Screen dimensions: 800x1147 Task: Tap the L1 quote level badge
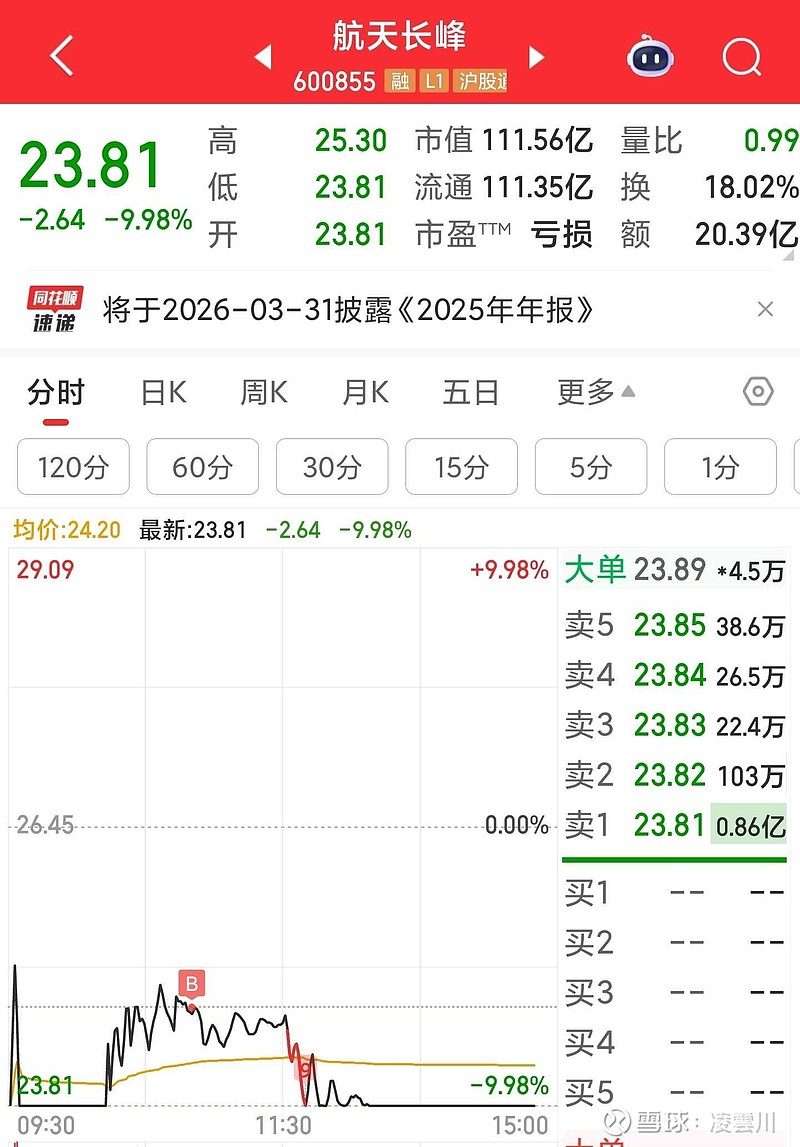[x=432, y=81]
